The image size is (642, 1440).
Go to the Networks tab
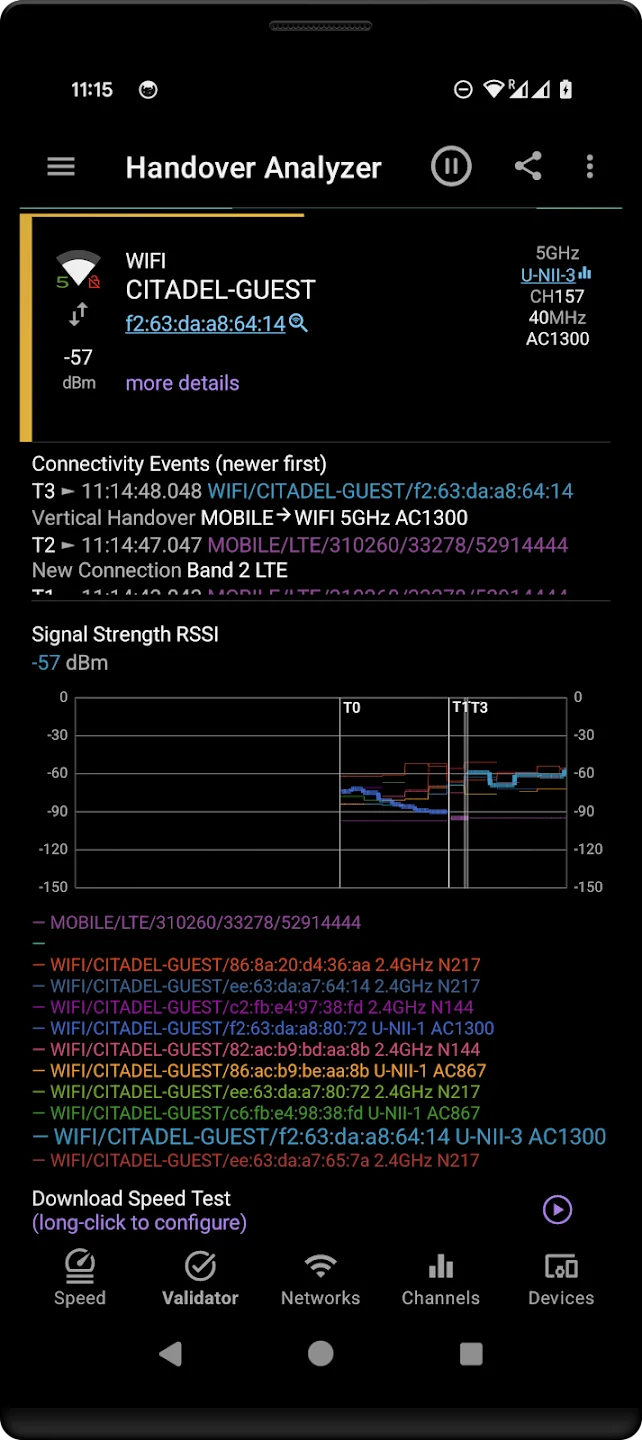pos(321,1278)
